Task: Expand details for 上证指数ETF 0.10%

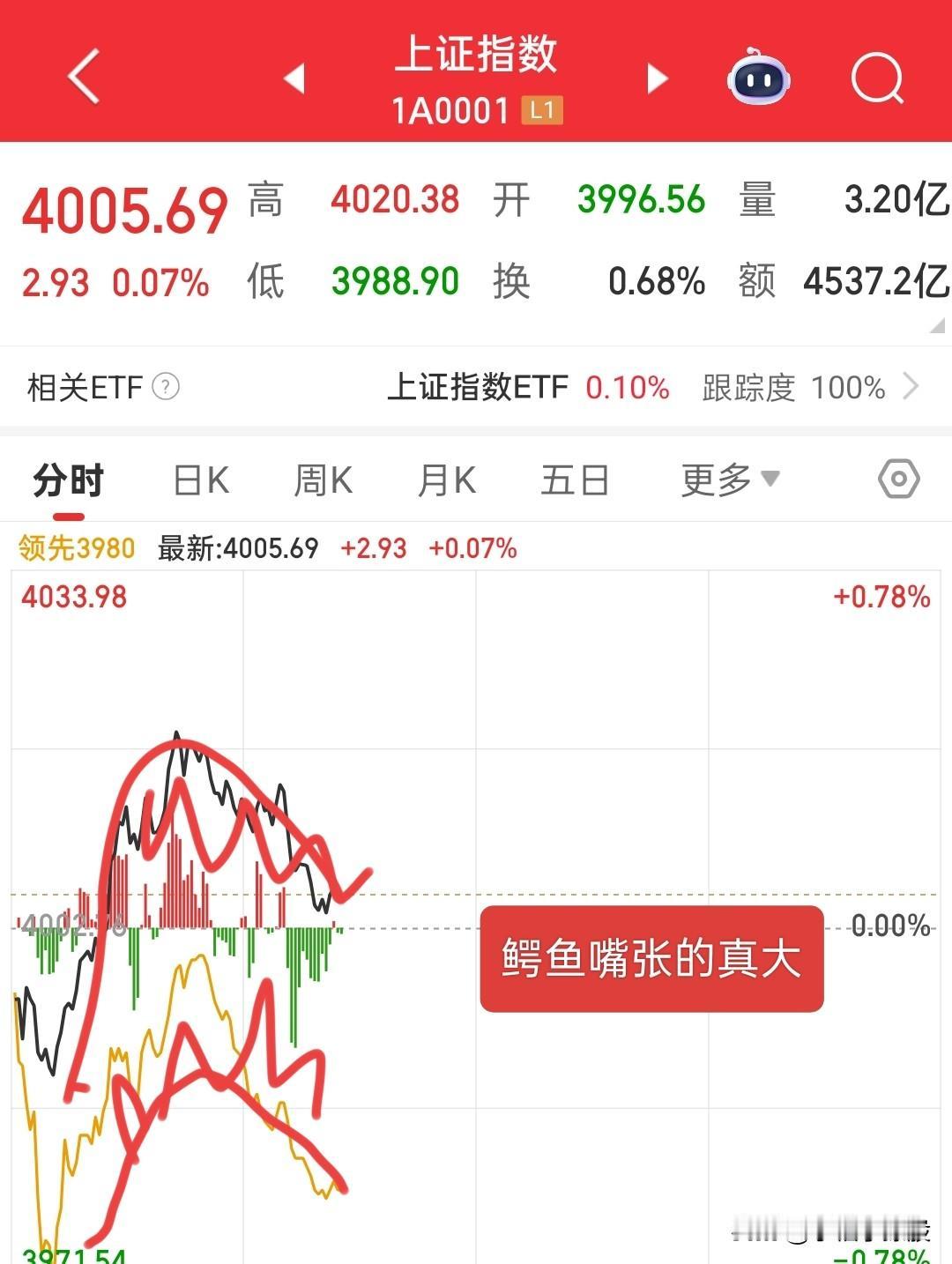Action: (x=527, y=386)
